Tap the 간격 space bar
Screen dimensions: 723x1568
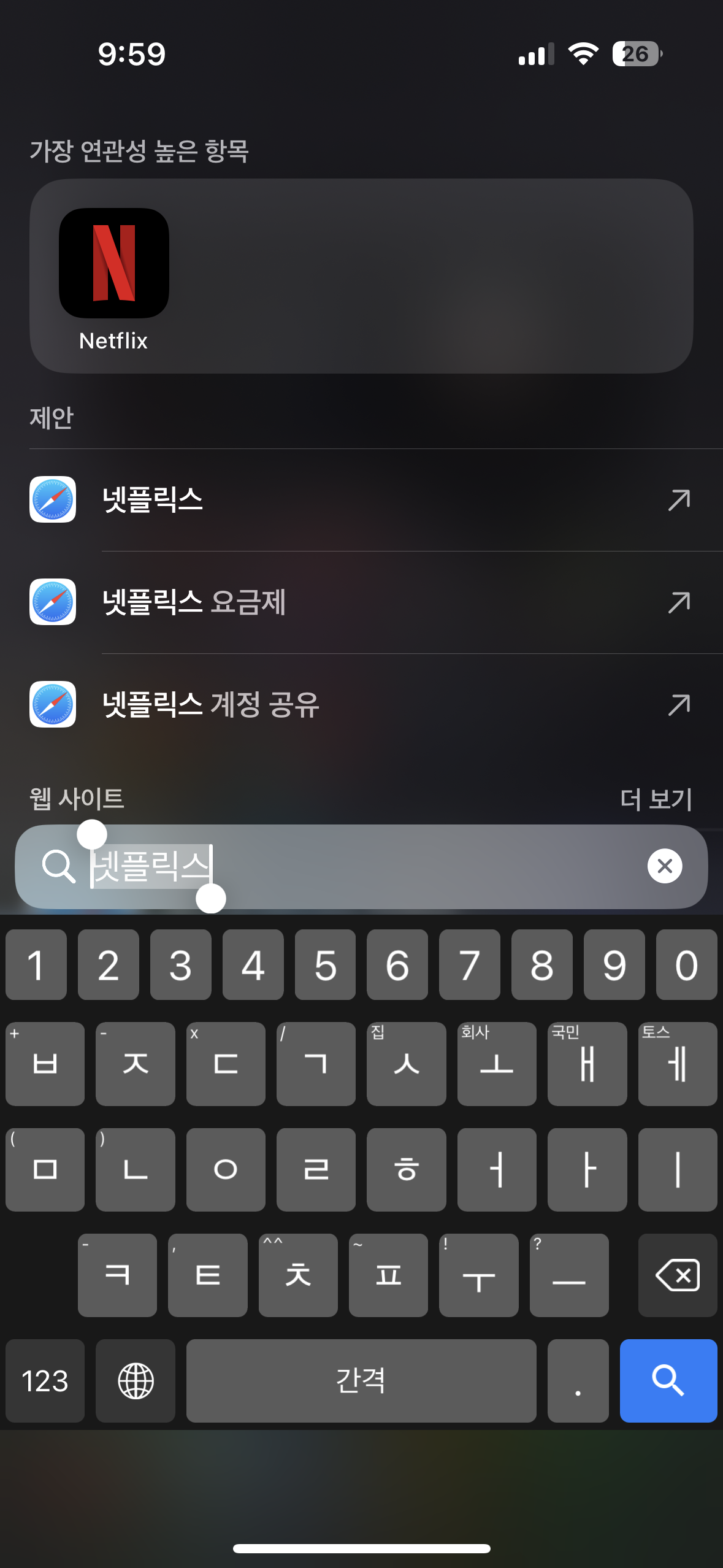tap(361, 1380)
